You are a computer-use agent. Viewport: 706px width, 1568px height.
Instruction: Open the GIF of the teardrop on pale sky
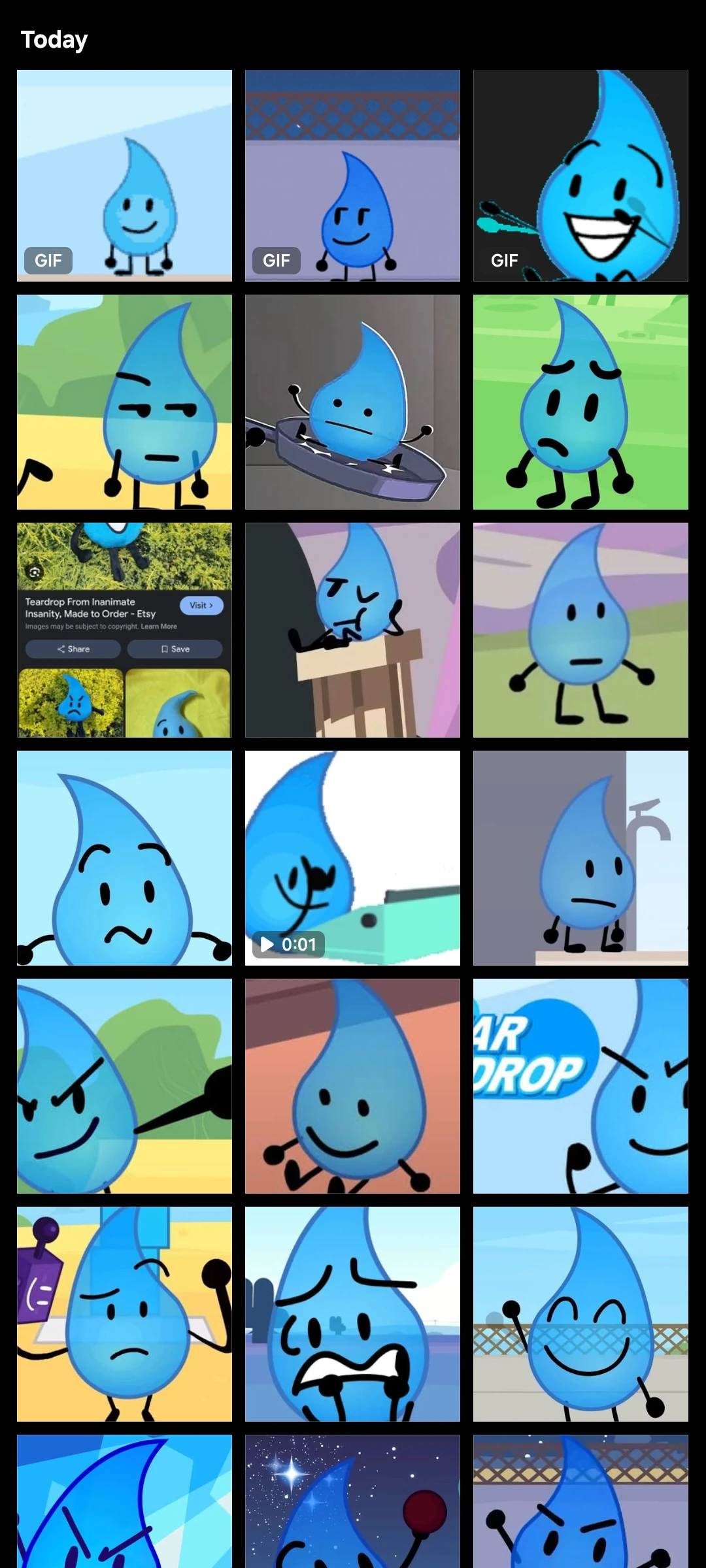[124, 175]
